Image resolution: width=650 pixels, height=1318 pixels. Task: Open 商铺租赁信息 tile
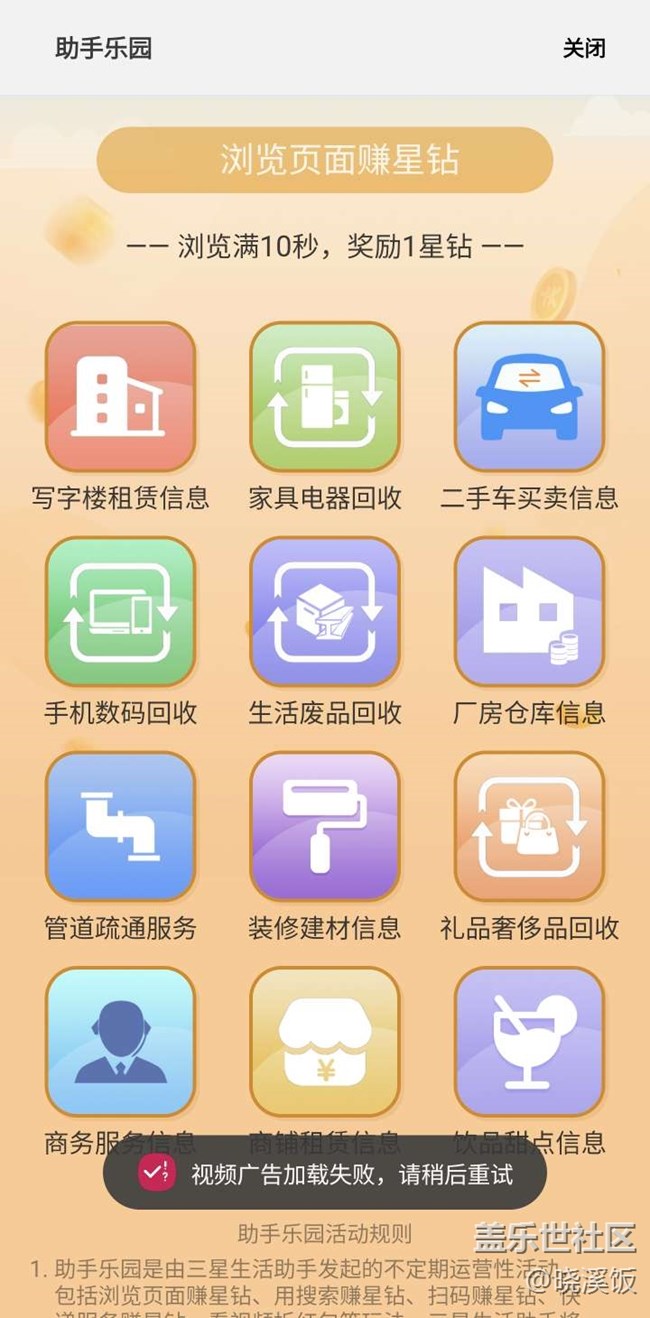(x=324, y=1041)
